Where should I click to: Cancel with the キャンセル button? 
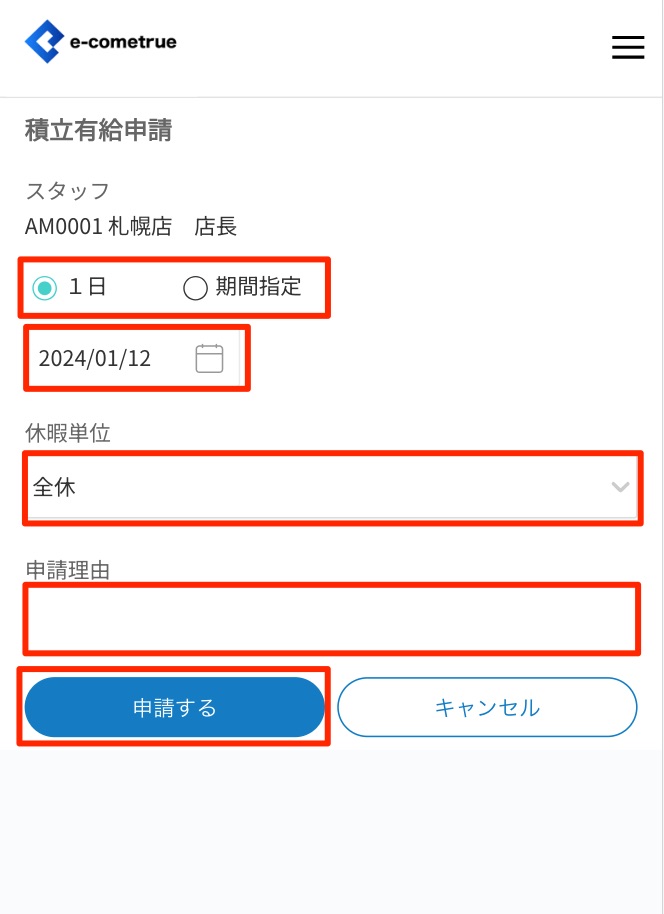point(487,708)
